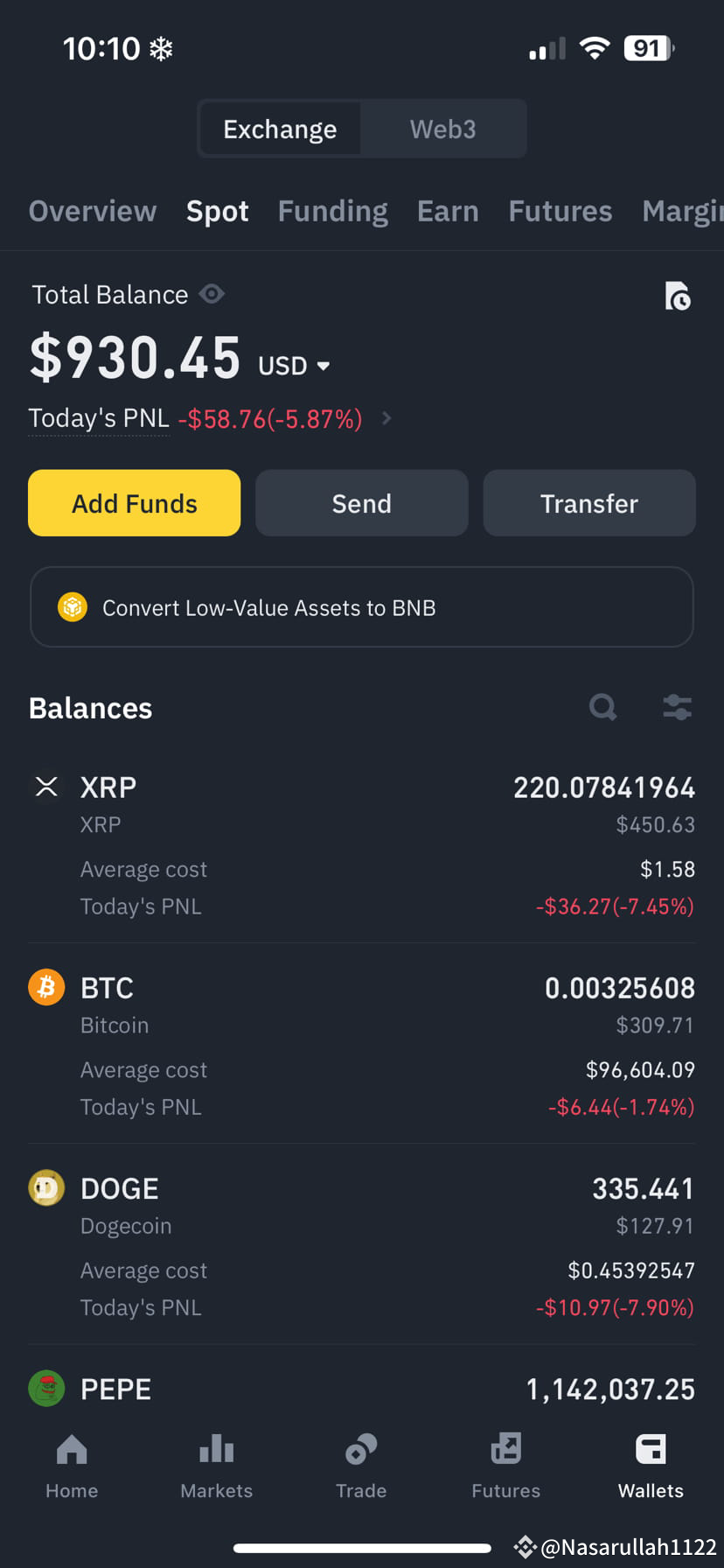The height and width of the screenshot is (1568, 724).
Task: Open the balance filter options
Action: [677, 708]
